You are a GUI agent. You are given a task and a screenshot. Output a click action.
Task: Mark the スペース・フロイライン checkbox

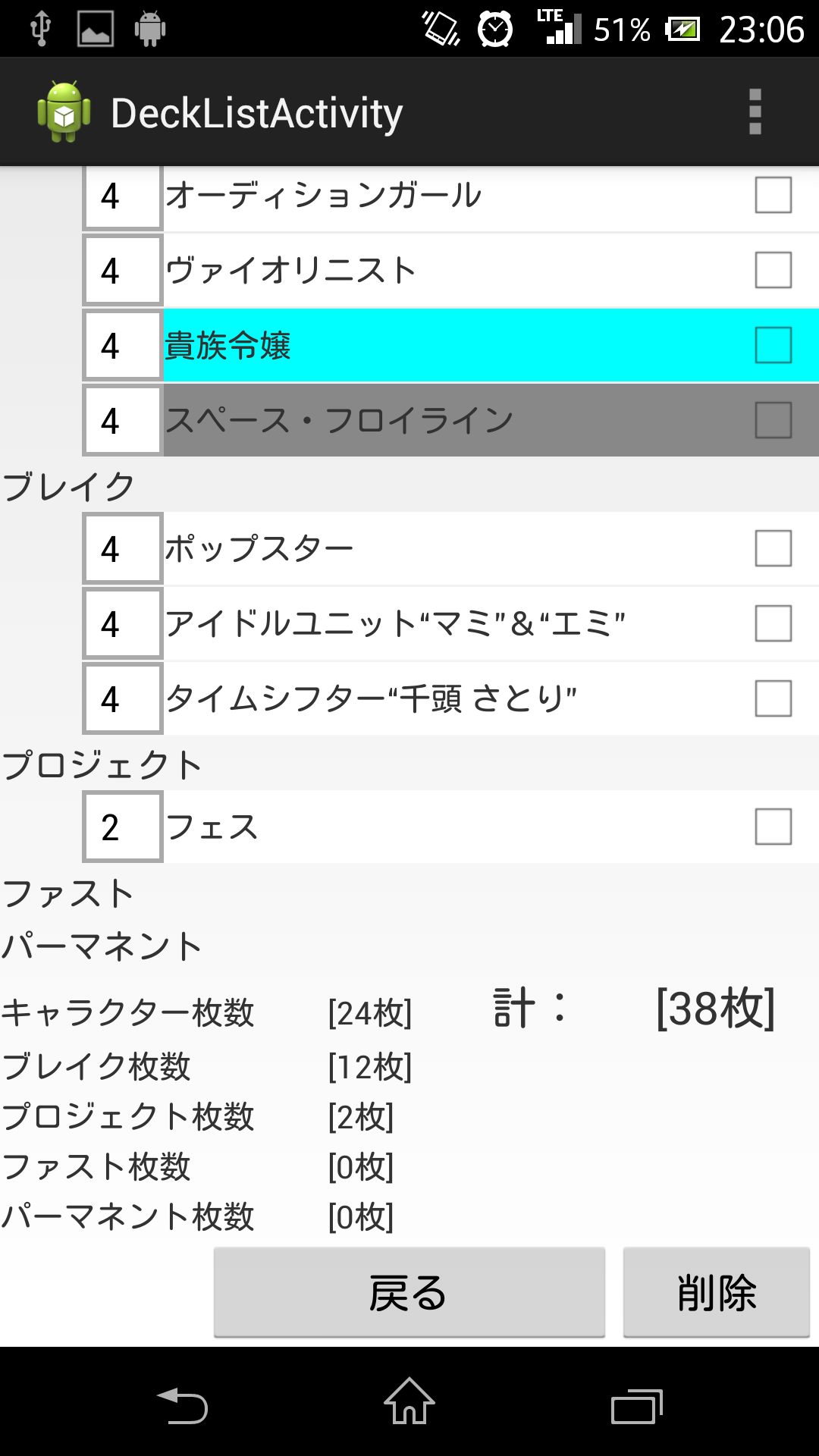coord(773,420)
